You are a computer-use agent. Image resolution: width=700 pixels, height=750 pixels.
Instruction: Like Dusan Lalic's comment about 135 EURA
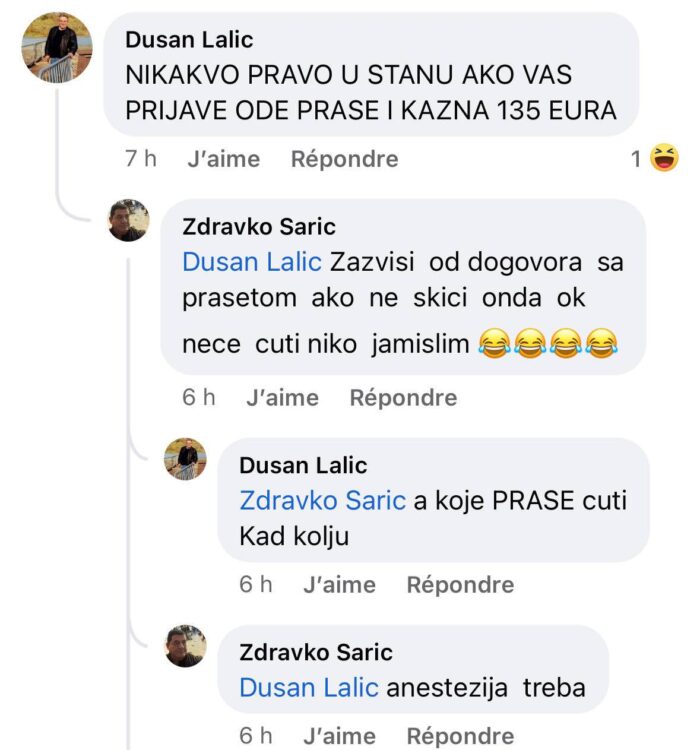[x=223, y=159]
